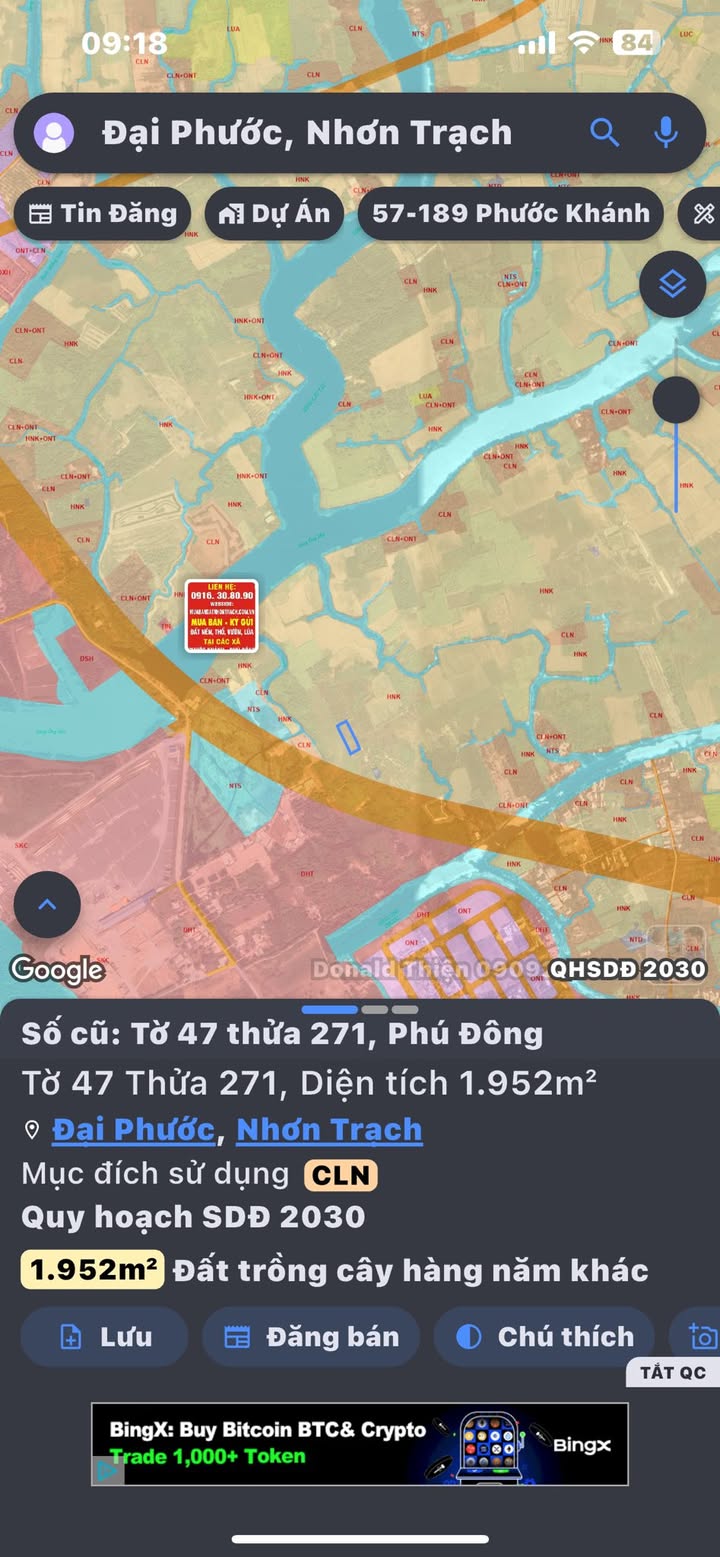The width and height of the screenshot is (720, 1557).
Task: Open the profile avatar icon
Action: coord(54,133)
